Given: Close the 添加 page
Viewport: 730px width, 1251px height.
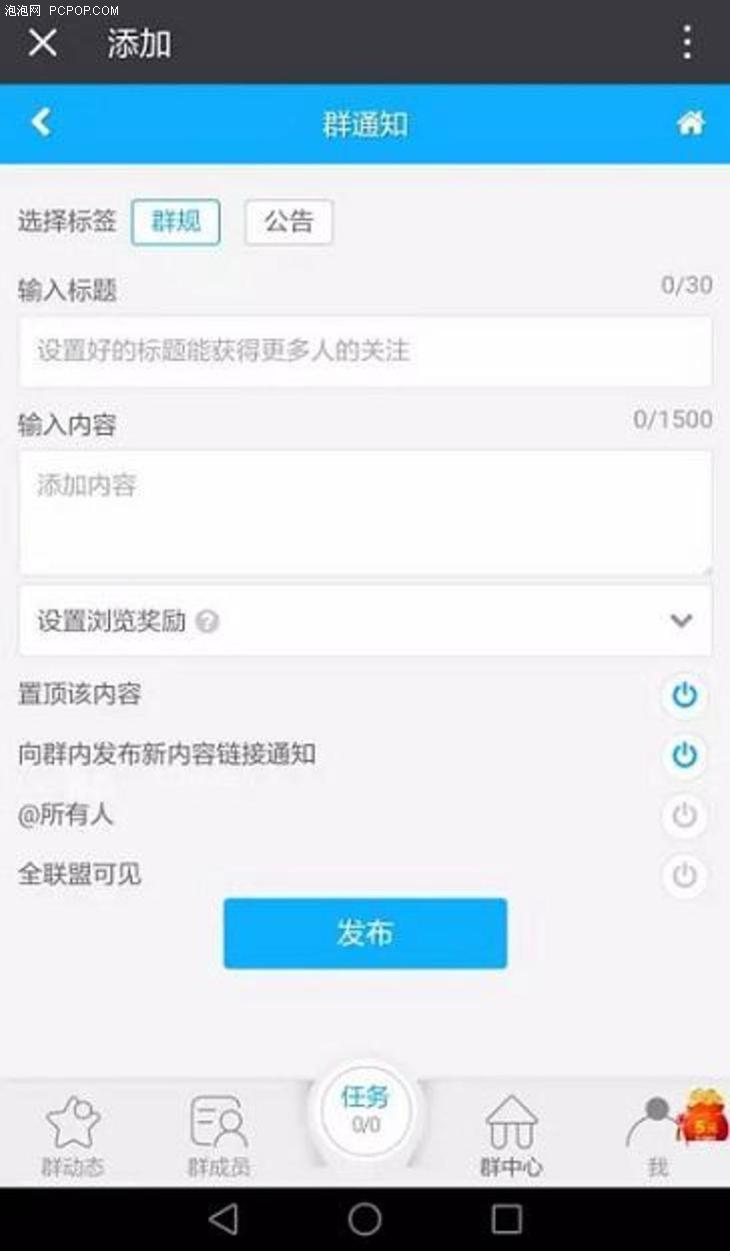Looking at the screenshot, I should pos(42,42).
